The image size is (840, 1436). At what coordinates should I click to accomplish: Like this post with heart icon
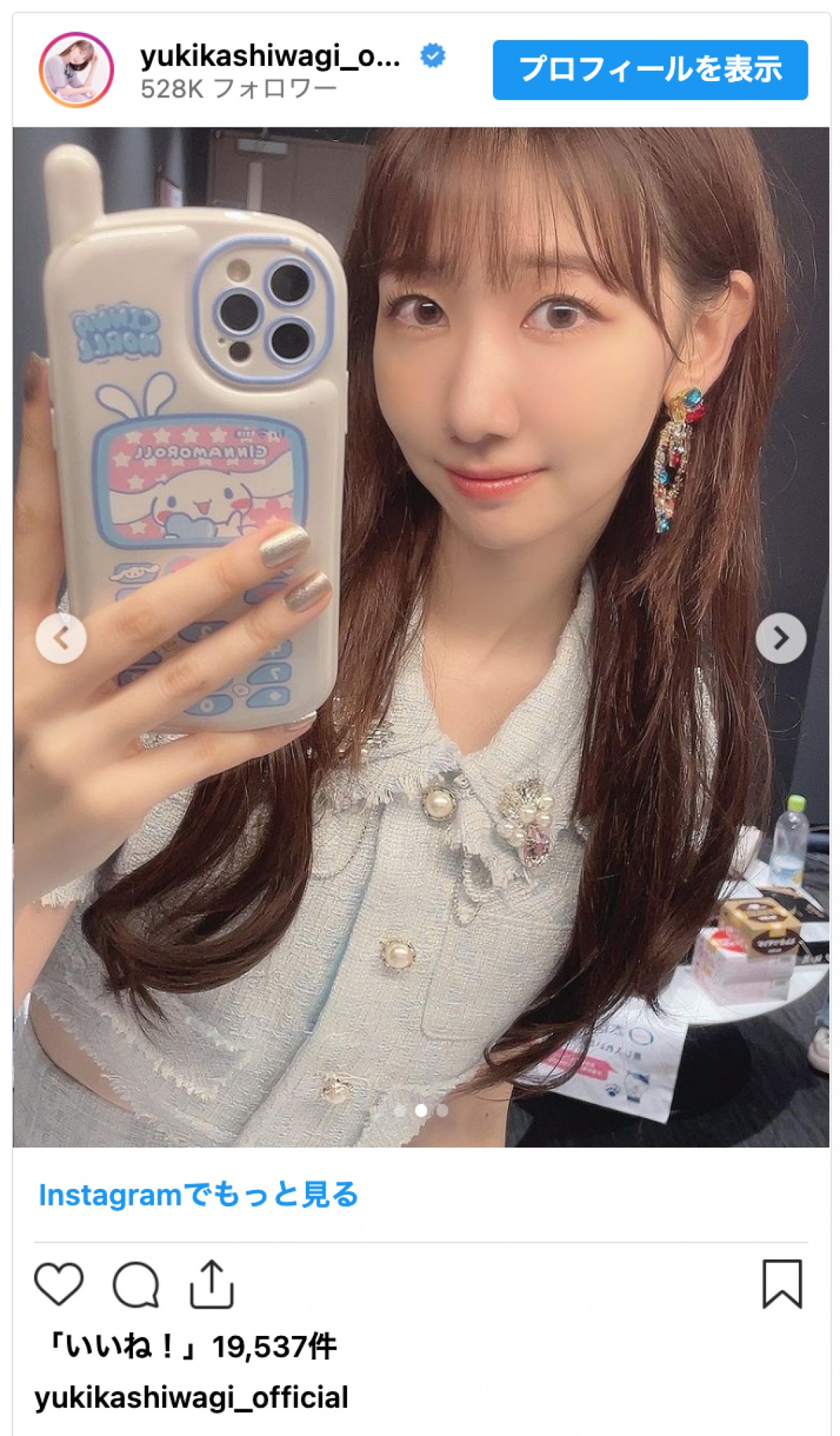point(59,1283)
